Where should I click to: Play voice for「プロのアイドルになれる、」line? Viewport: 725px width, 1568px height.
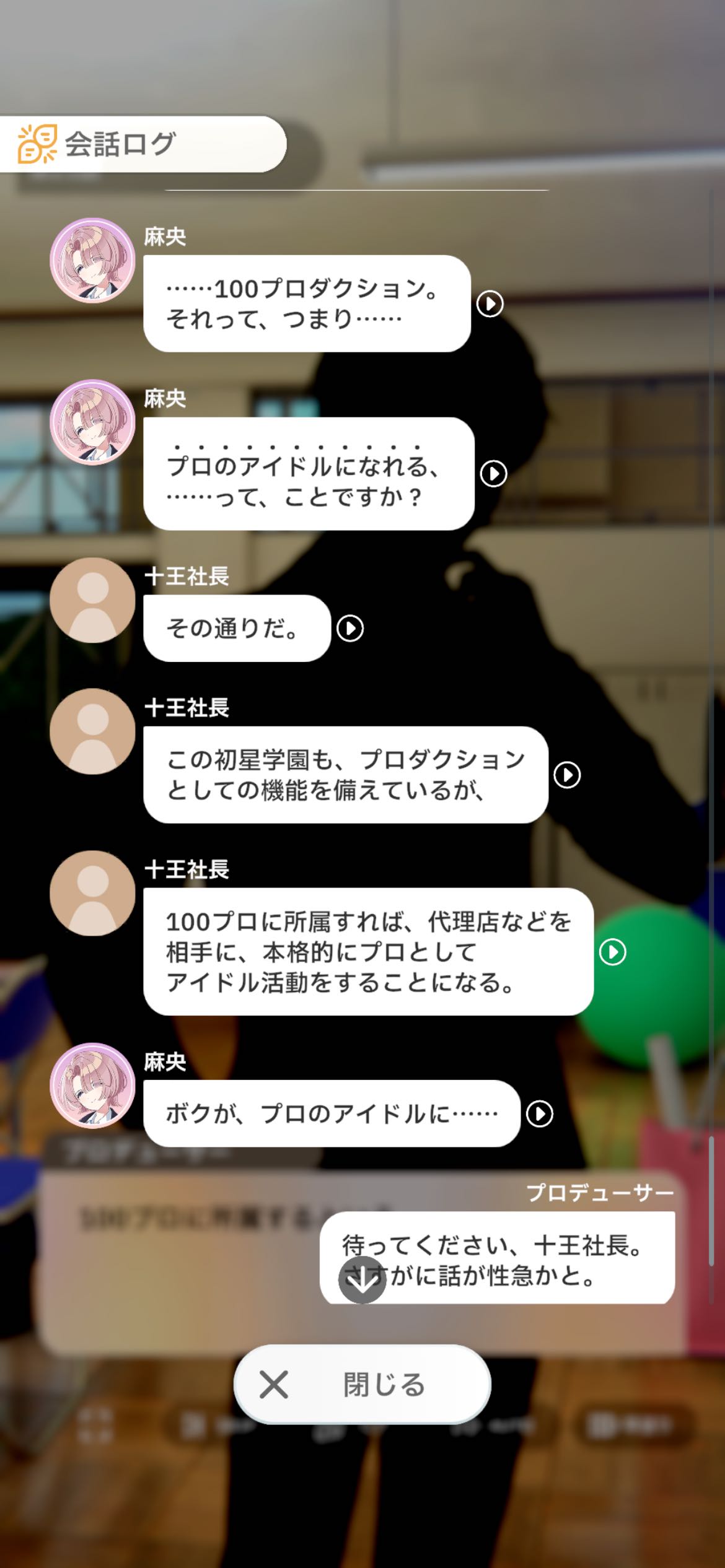[493, 474]
